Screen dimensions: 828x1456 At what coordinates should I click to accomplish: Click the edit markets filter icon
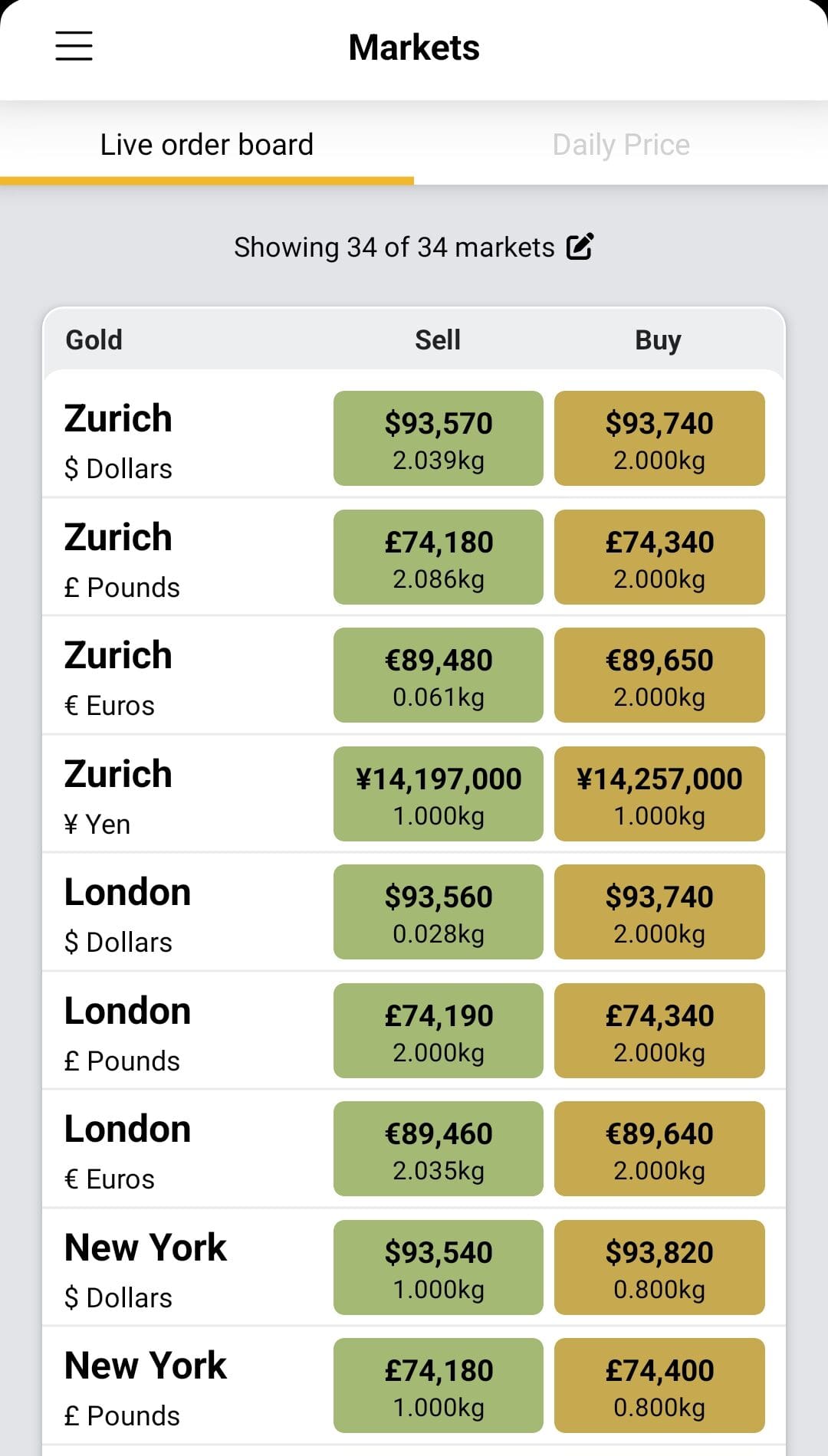(579, 246)
